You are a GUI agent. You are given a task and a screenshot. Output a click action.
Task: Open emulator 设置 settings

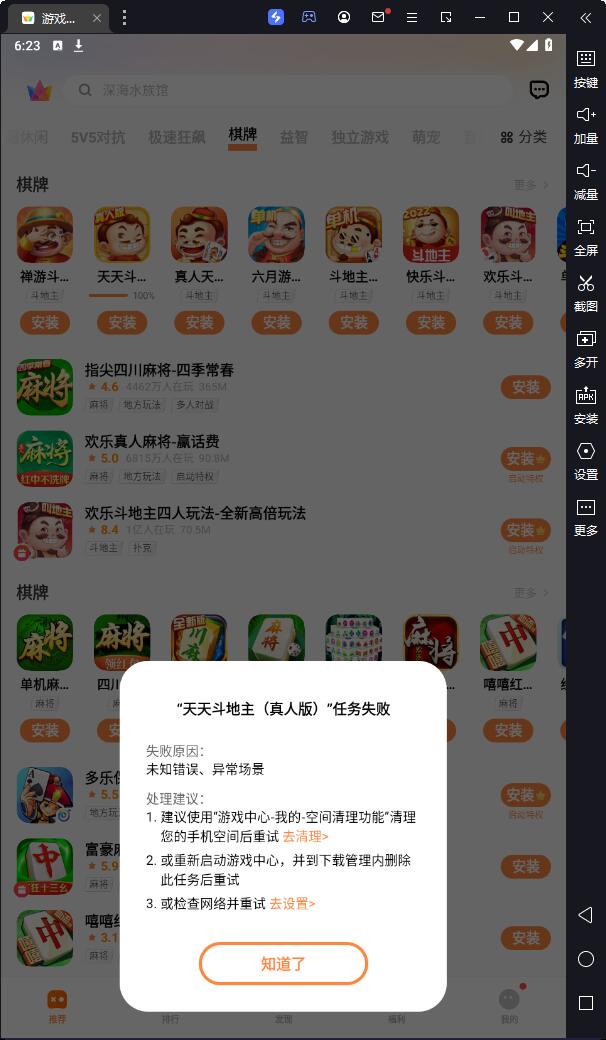(x=586, y=458)
